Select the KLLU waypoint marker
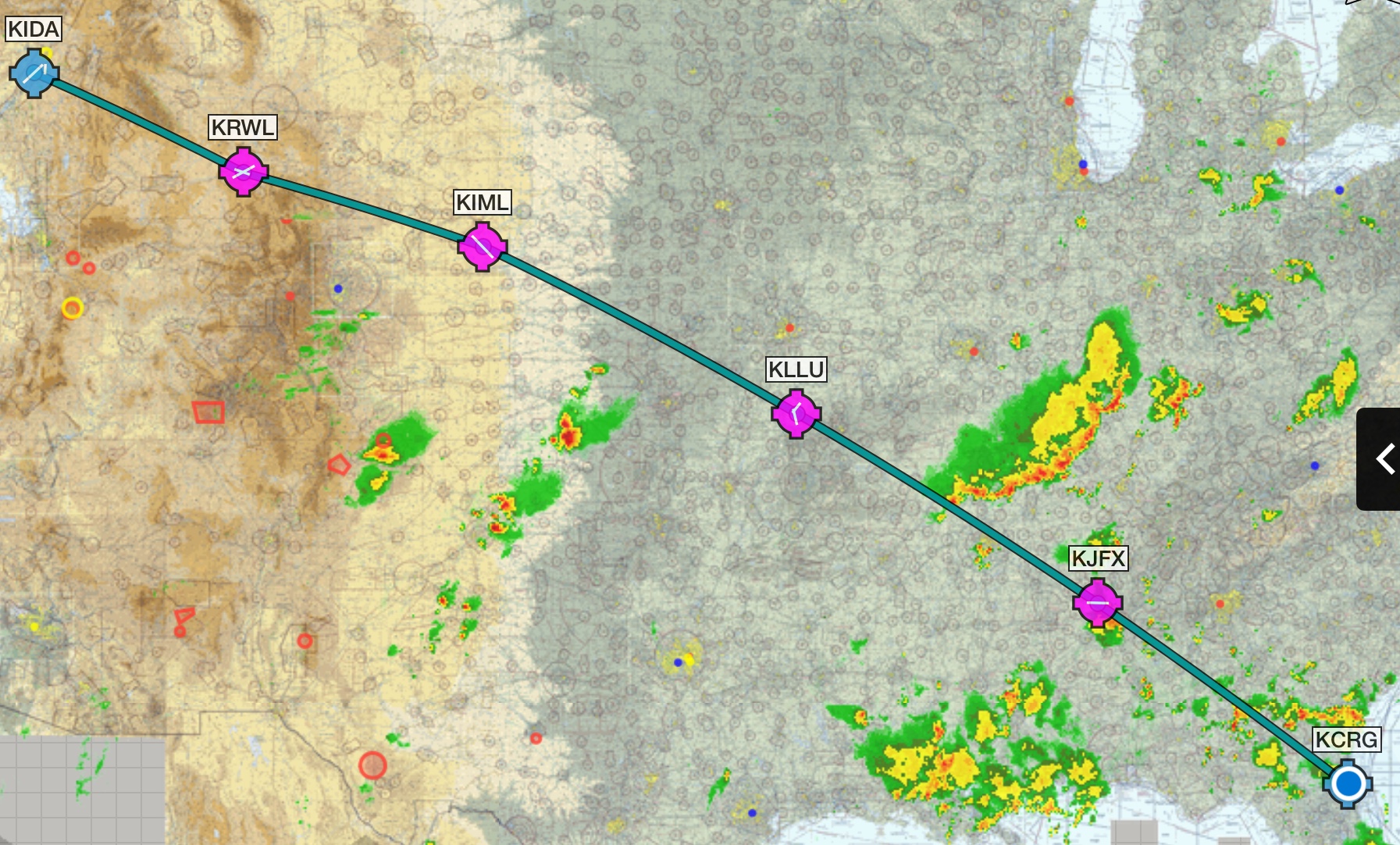Viewport: 1400px width, 845px height. point(796,413)
